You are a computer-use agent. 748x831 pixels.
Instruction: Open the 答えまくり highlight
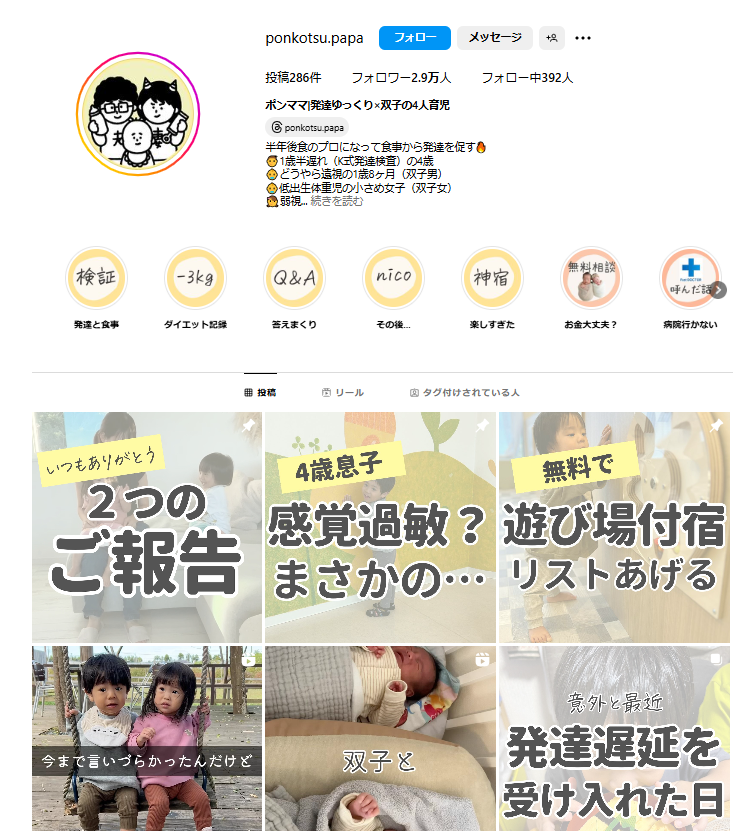click(294, 278)
